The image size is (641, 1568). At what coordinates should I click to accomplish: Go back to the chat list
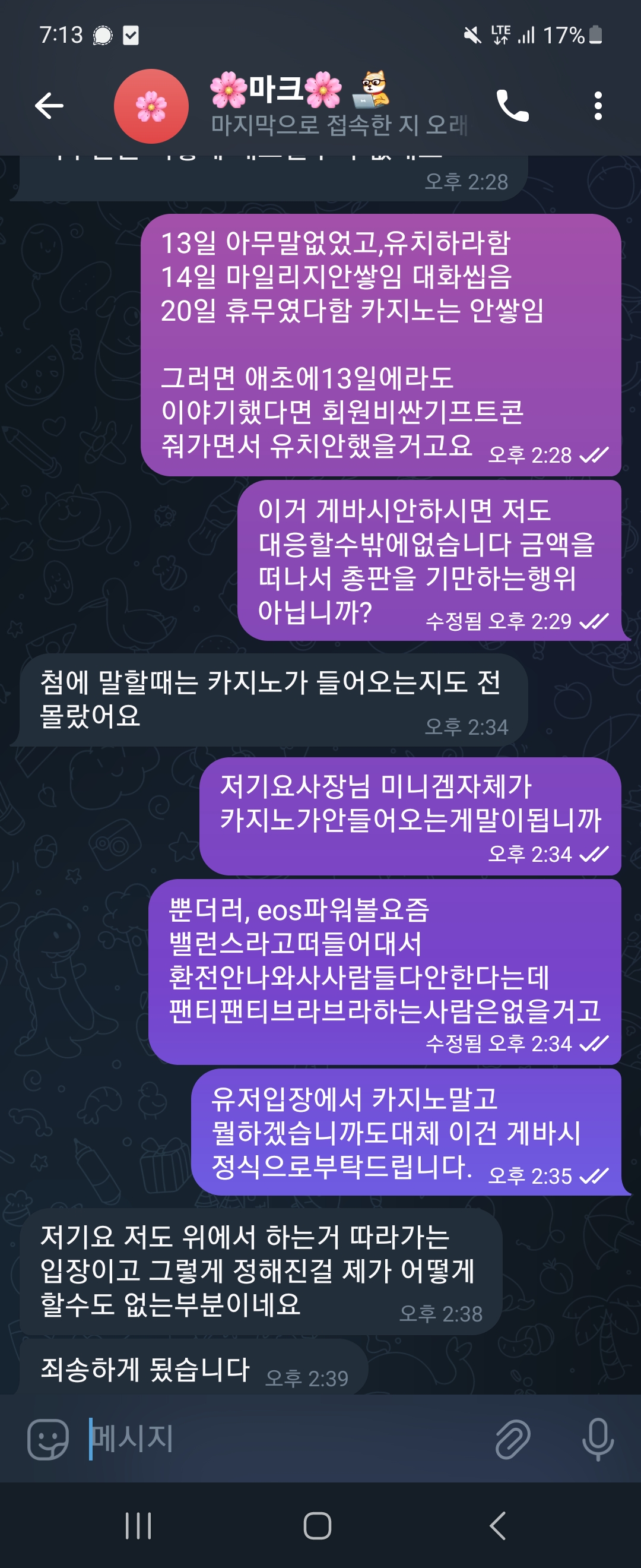49,106
